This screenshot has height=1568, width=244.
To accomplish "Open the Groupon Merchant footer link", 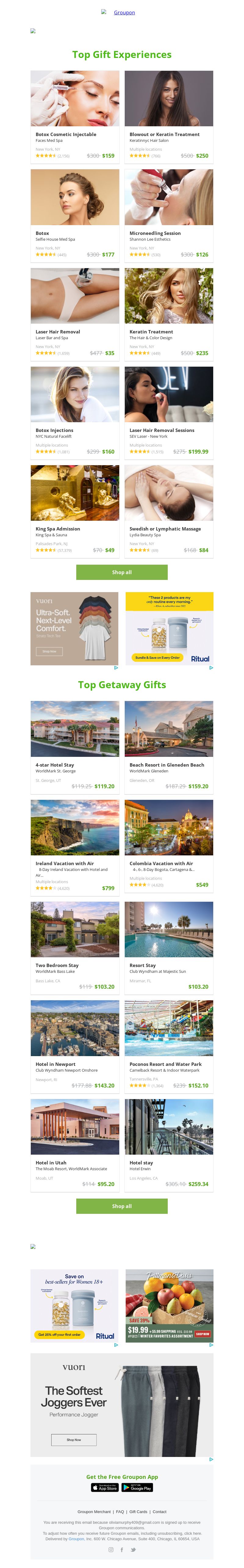I will [x=94, y=1512].
